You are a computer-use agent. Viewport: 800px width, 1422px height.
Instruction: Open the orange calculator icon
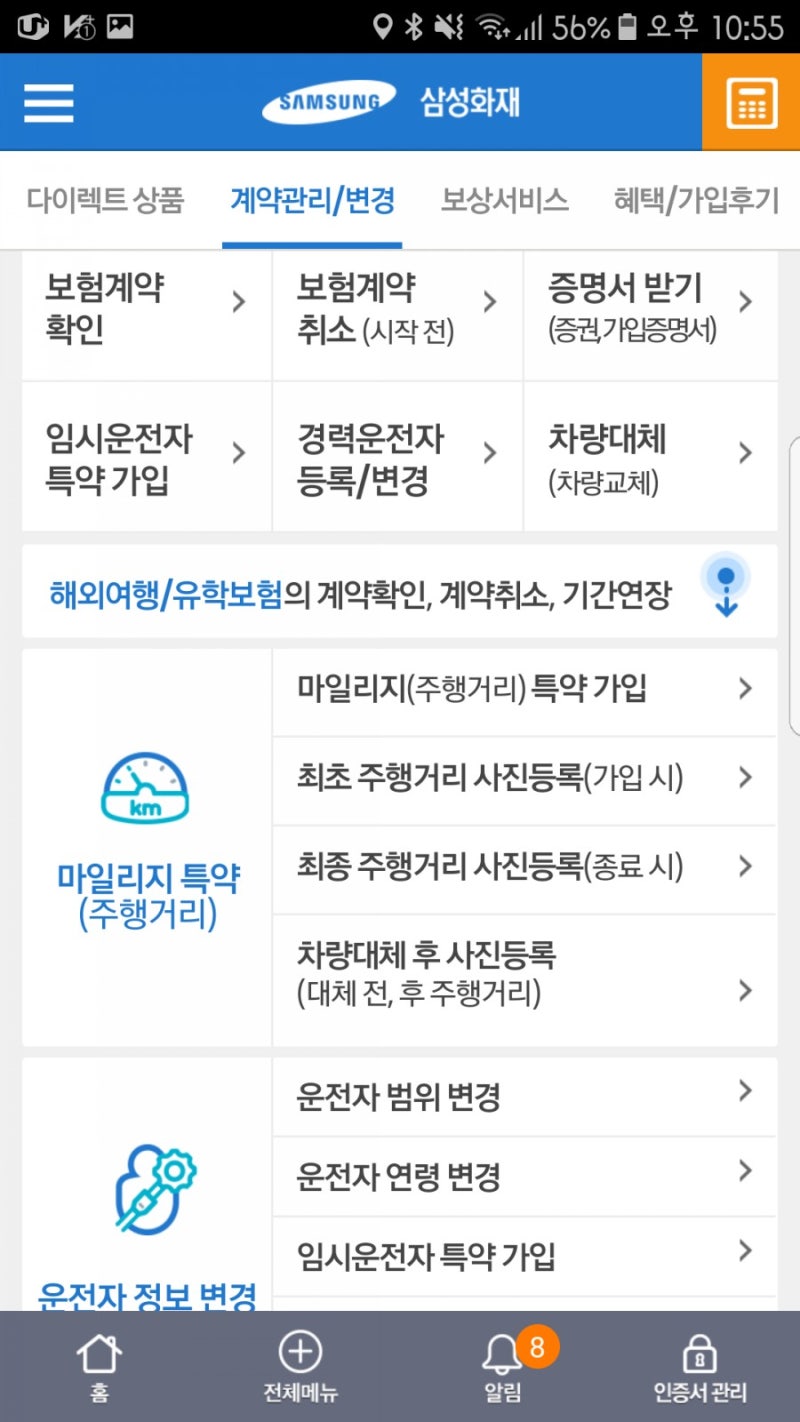coord(751,102)
